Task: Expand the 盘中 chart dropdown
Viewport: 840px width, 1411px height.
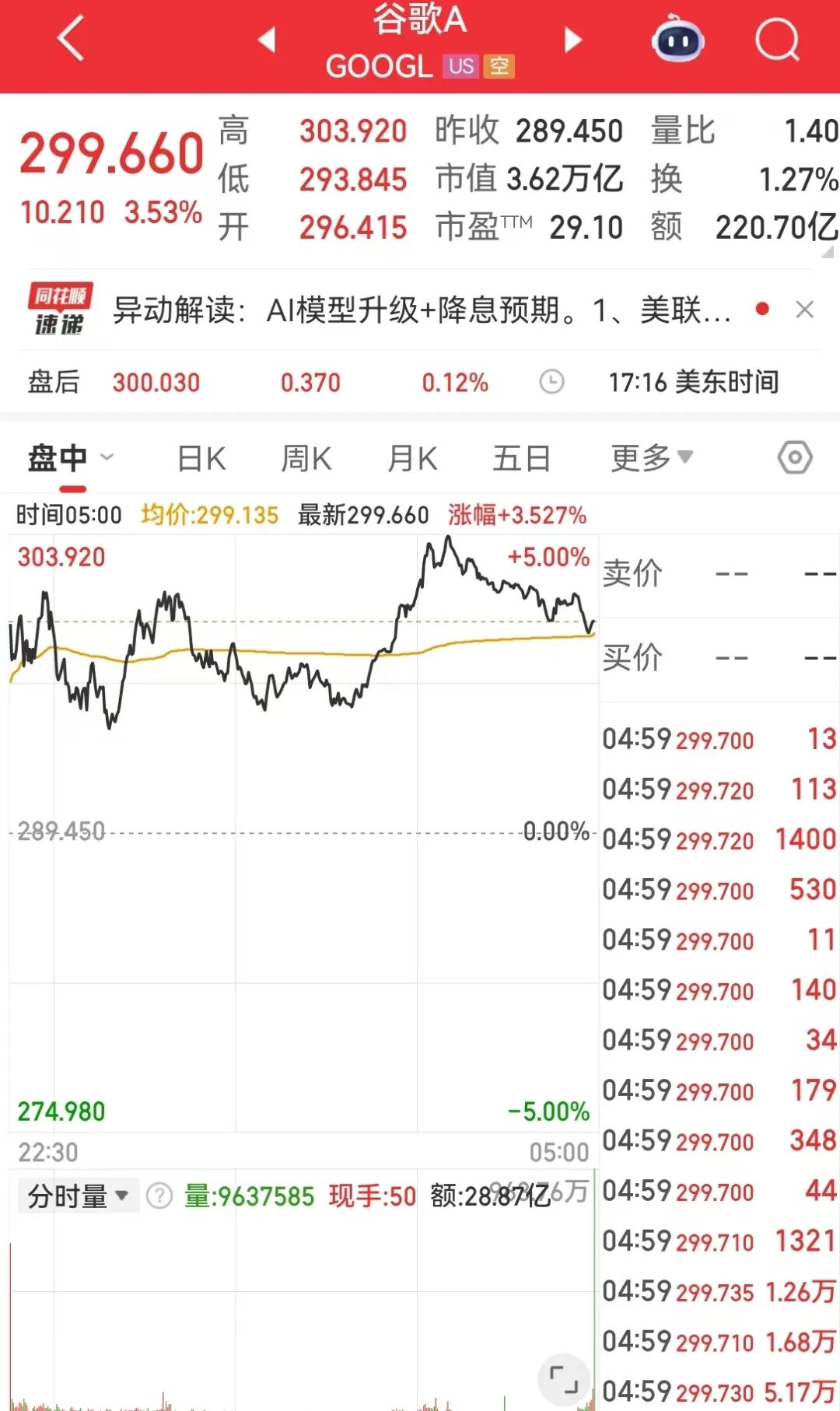Action: coord(107,457)
